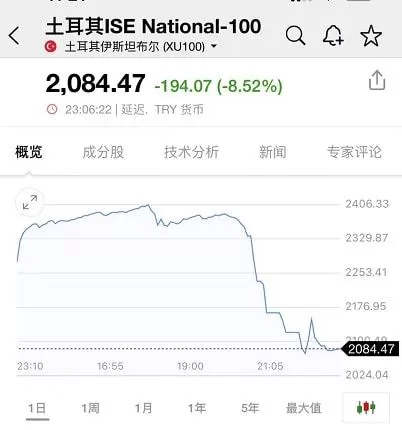The width and height of the screenshot is (402, 430).
Task: Switch to the candlestick chart type
Action: click(x=366, y=408)
